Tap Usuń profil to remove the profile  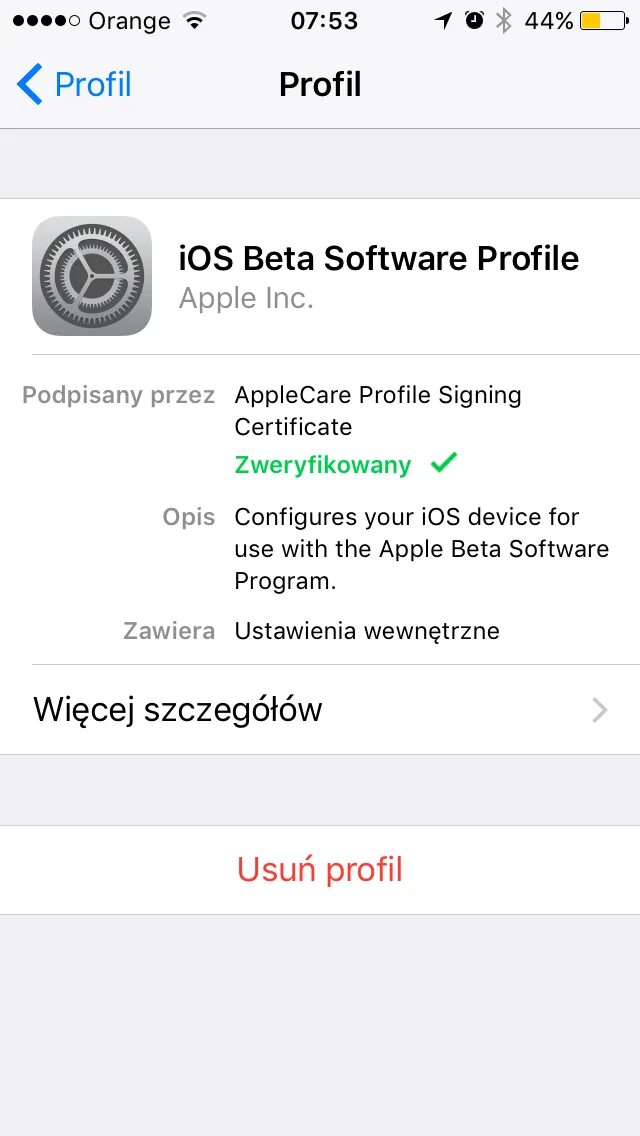pyautogui.click(x=320, y=869)
